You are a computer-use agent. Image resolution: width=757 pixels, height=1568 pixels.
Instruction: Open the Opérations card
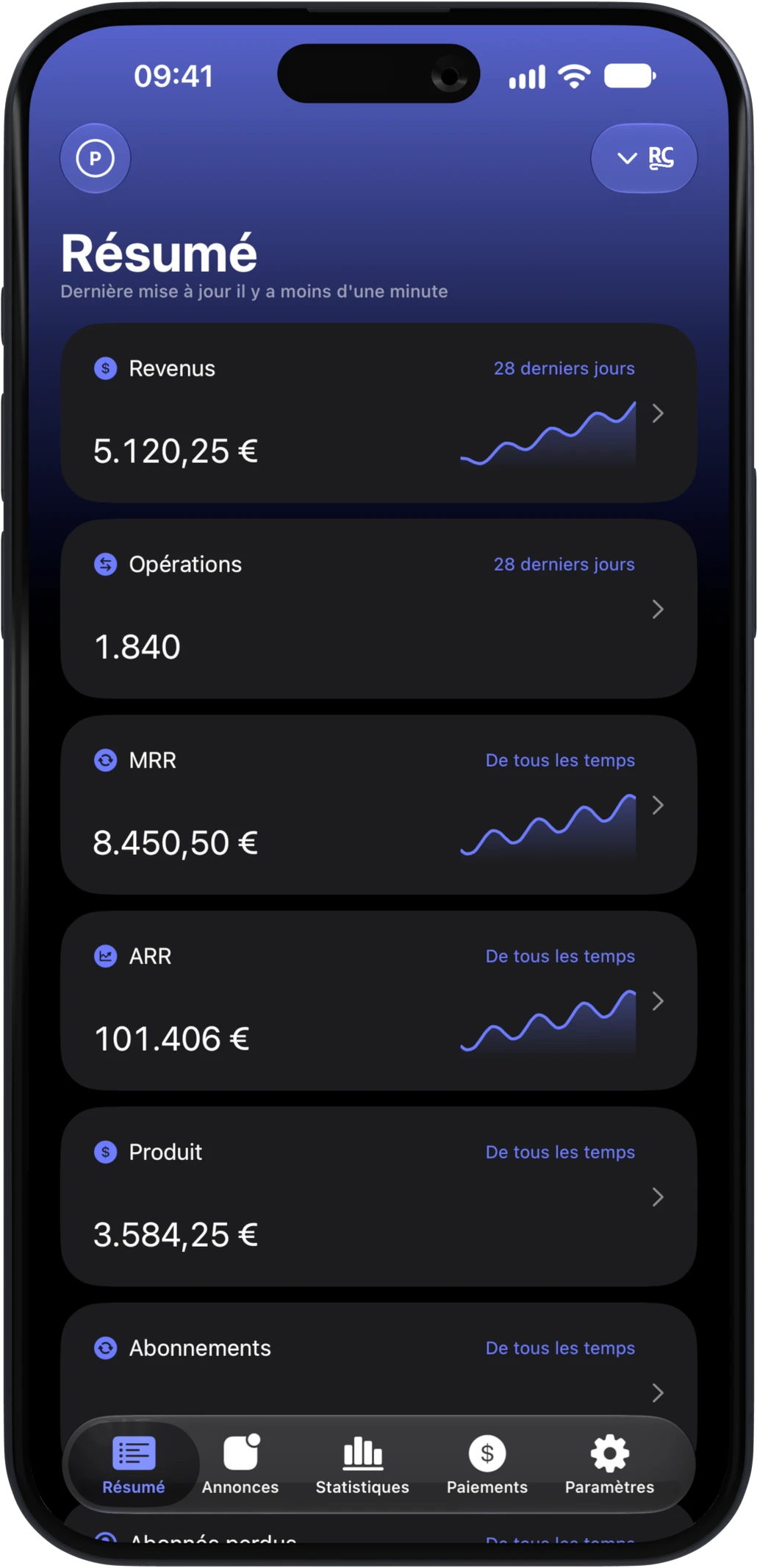[x=378, y=609]
